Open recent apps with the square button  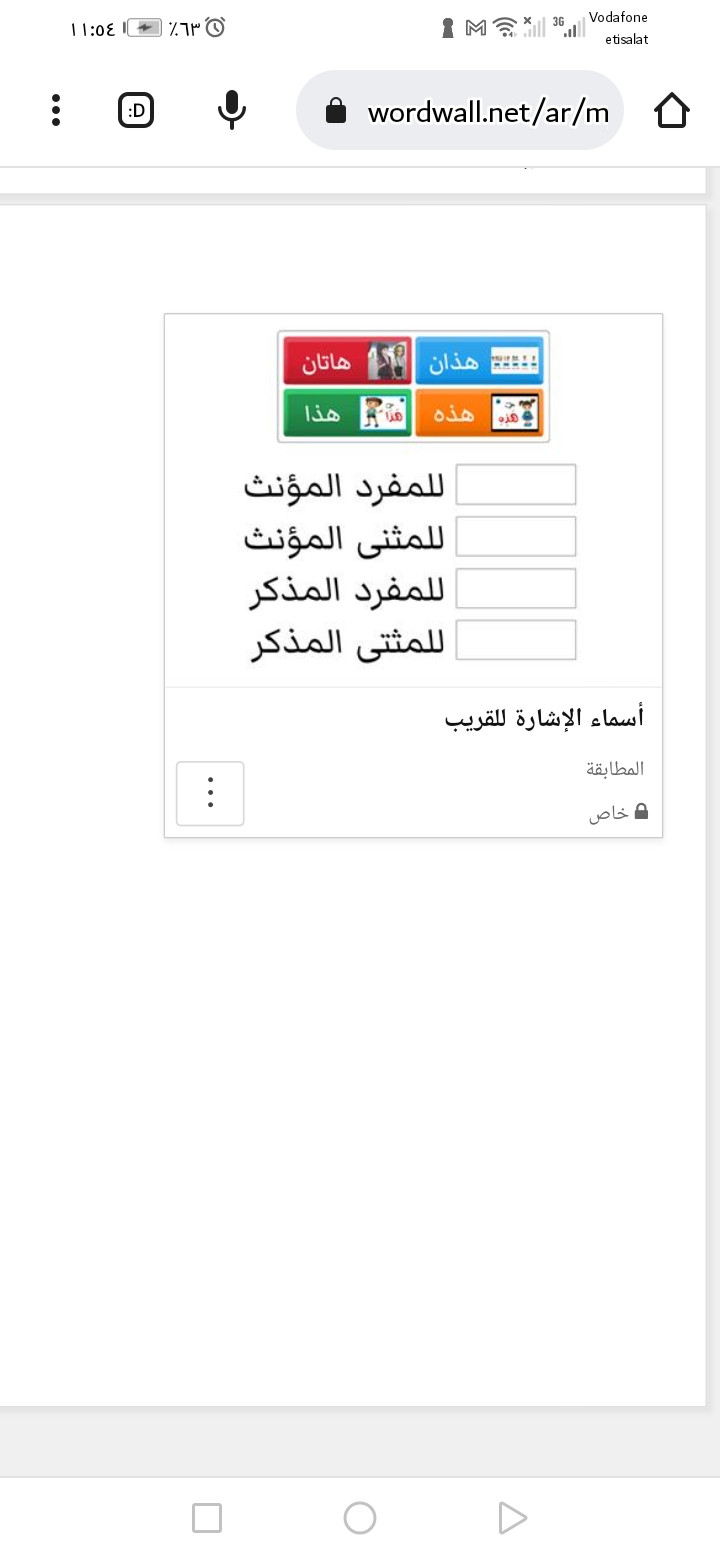(207, 1518)
